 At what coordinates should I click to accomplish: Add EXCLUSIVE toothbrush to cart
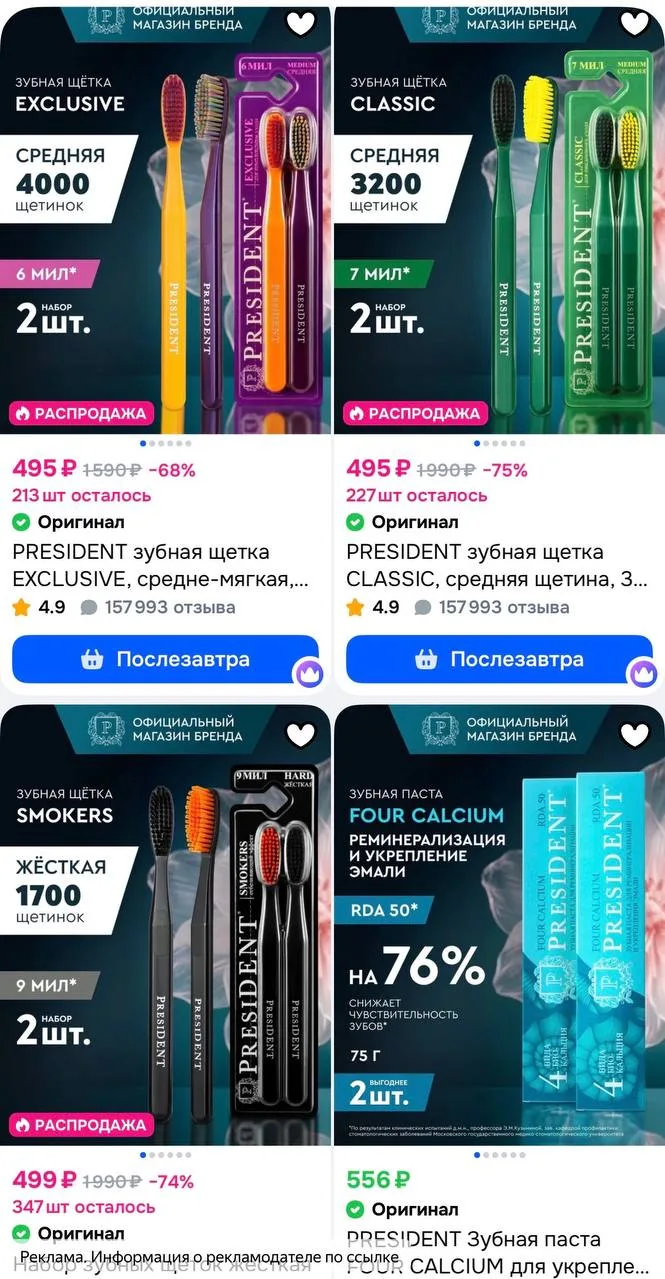[165, 660]
